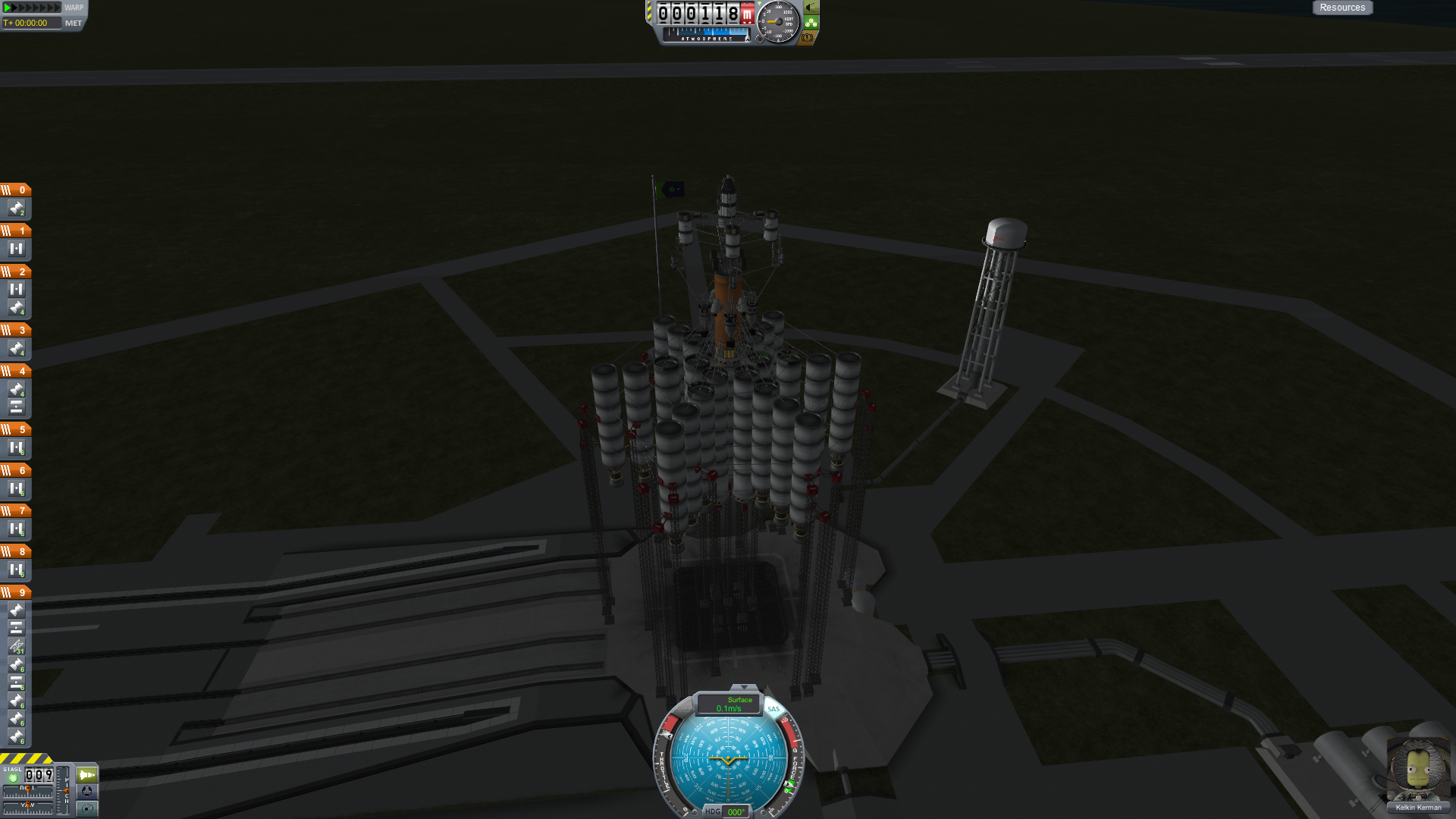This screenshot has height=819, width=1456.
Task: Open the map view button
Action: pos(87,808)
